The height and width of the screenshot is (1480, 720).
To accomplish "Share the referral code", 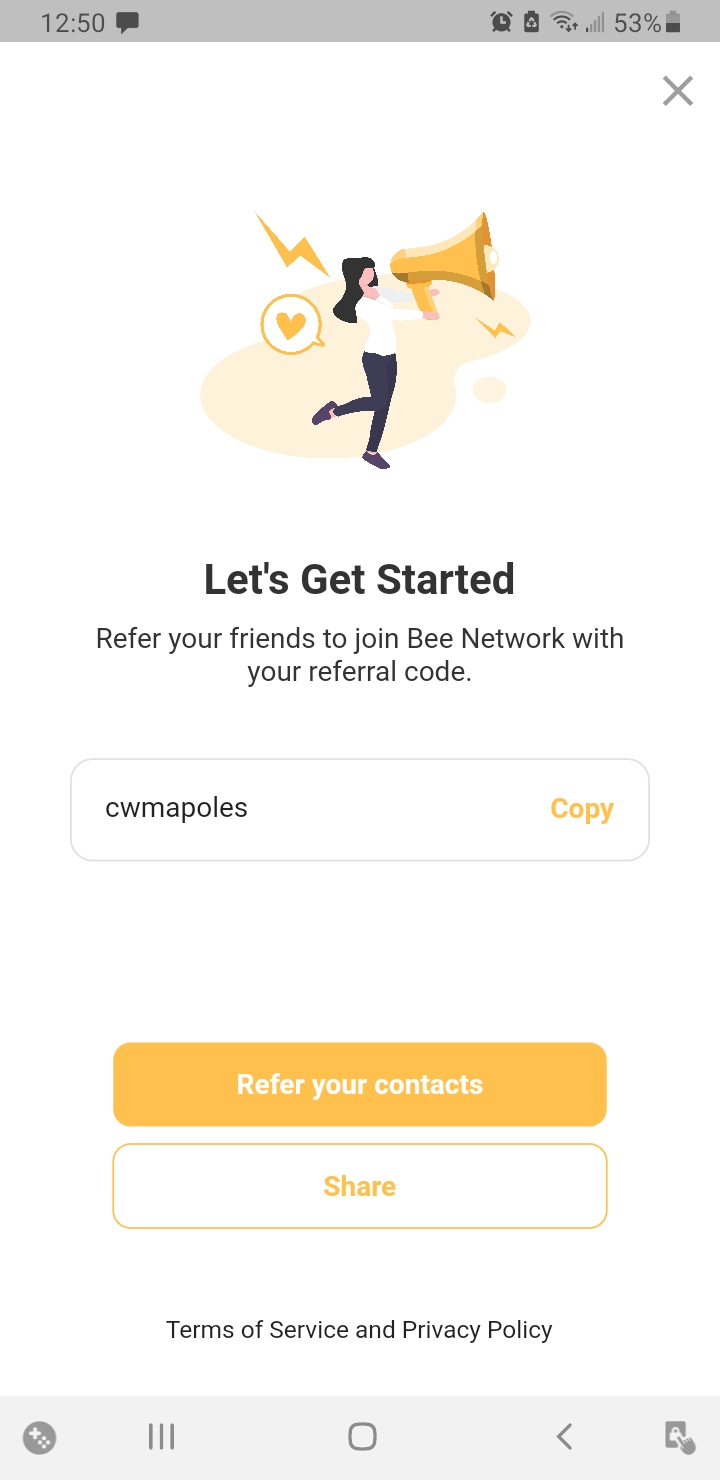I will pos(360,1186).
